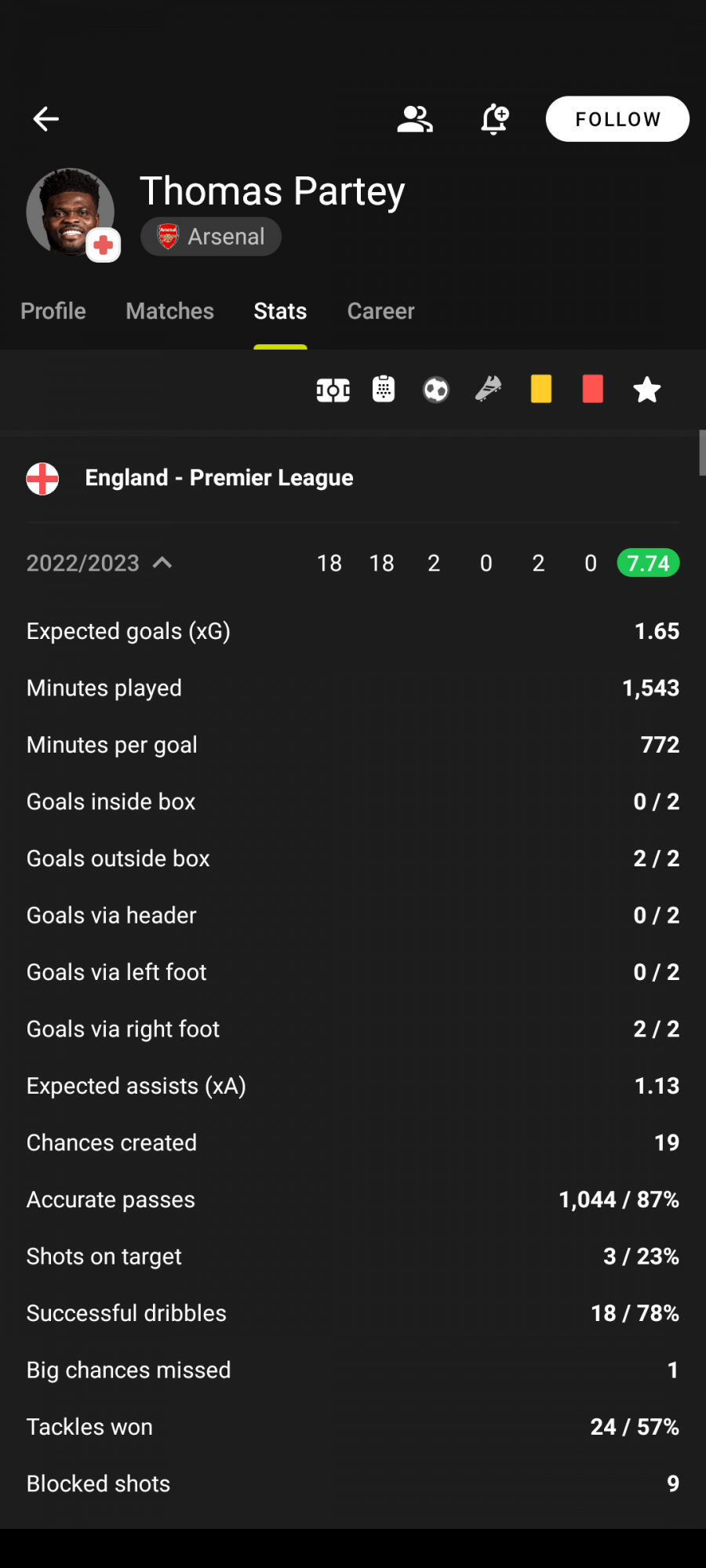This screenshot has height=1568, width=706.
Task: Switch to the Matches tab
Action: point(170,311)
